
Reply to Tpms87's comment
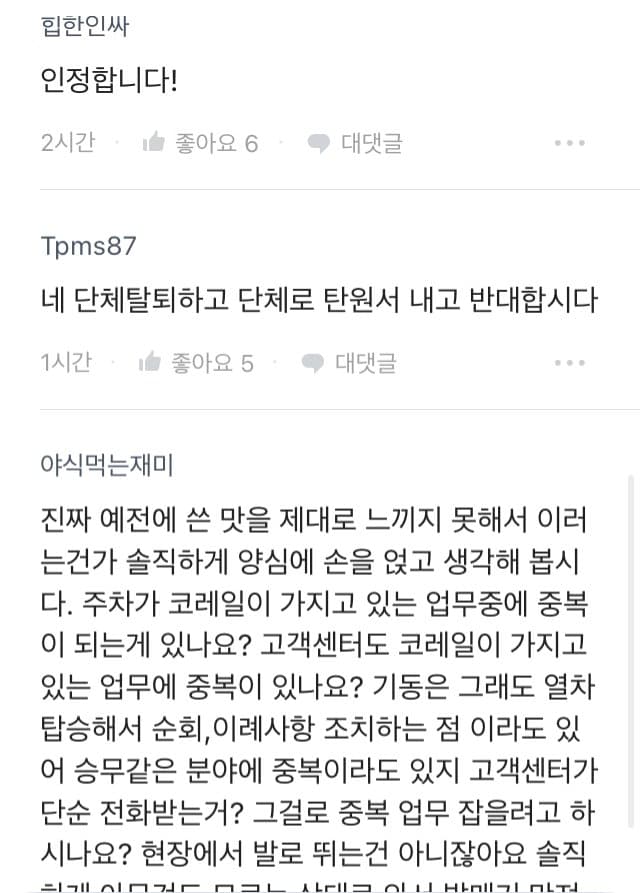(350, 363)
